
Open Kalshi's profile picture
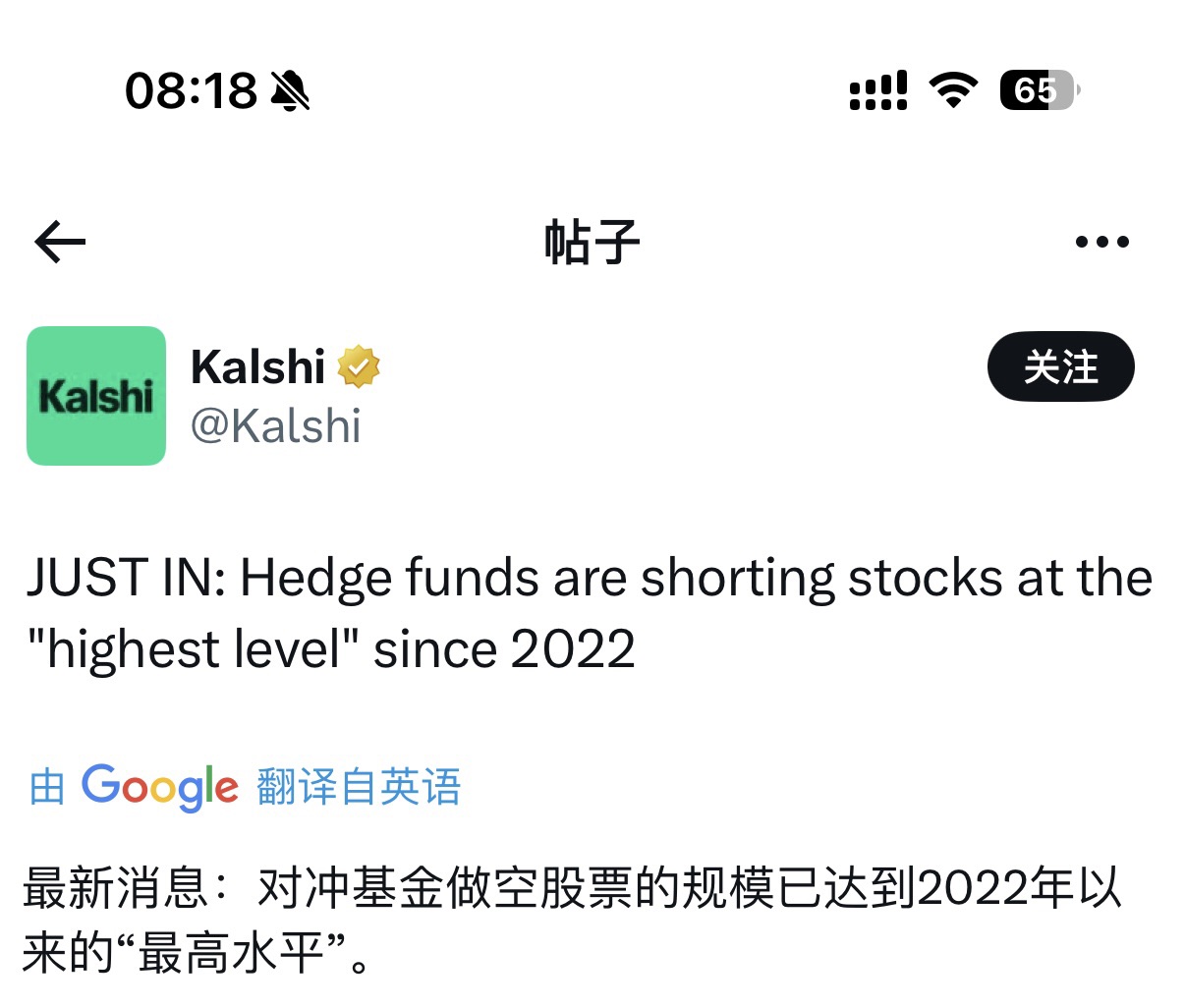point(96,396)
